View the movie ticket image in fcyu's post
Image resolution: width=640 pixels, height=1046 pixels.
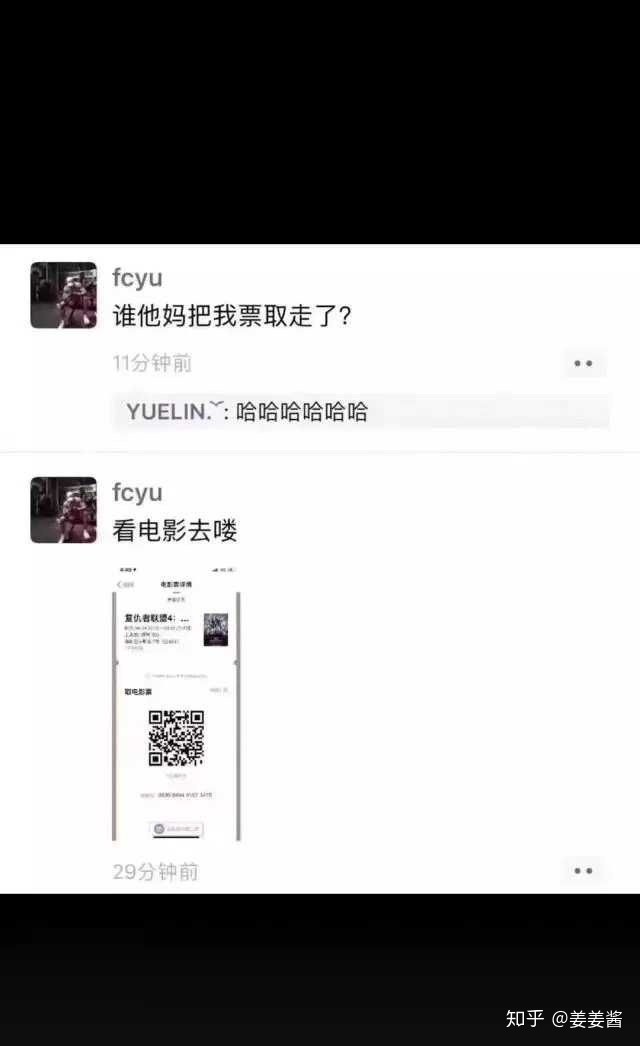(x=176, y=703)
